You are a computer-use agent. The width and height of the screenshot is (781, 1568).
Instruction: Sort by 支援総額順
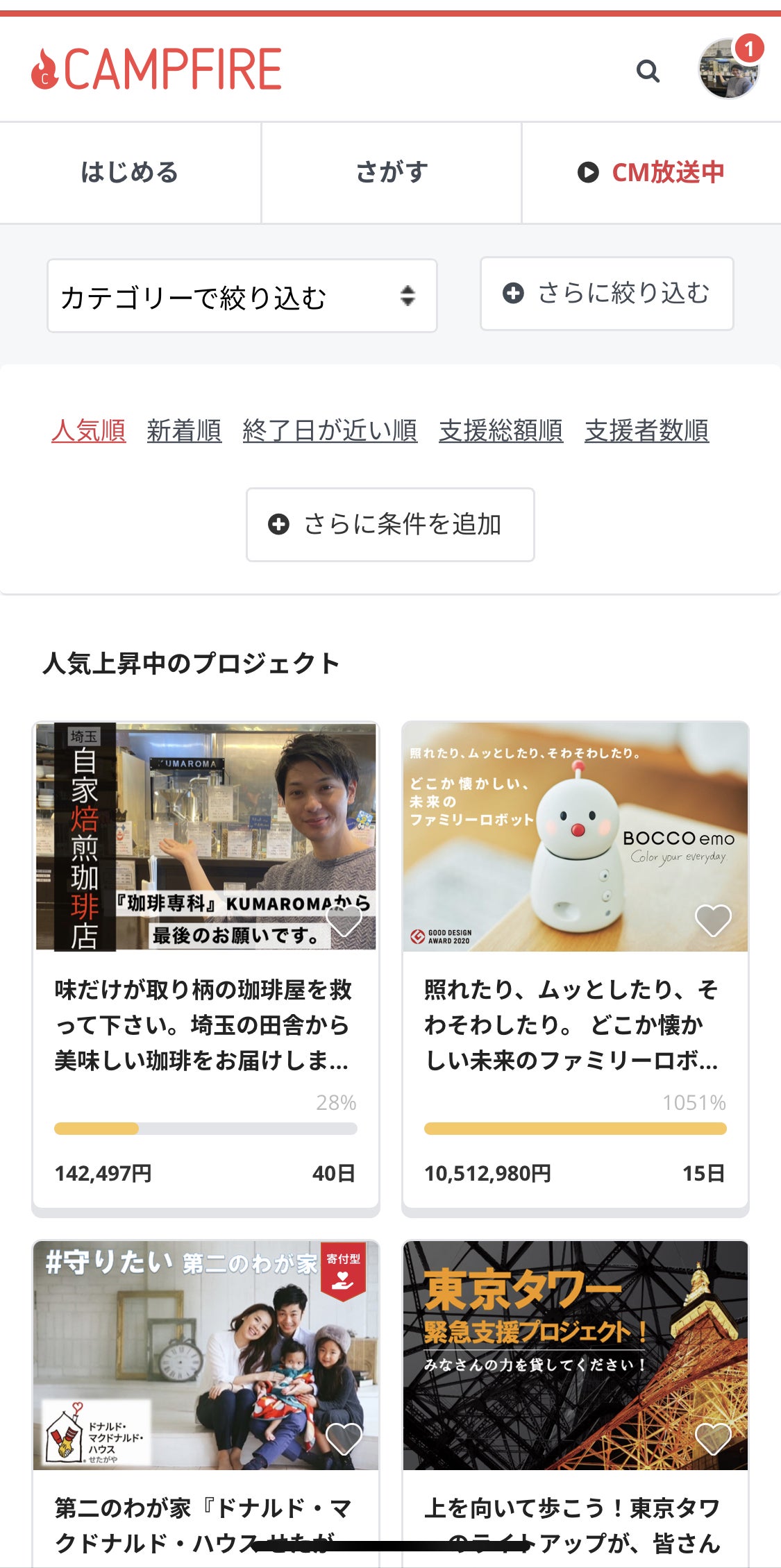[501, 430]
